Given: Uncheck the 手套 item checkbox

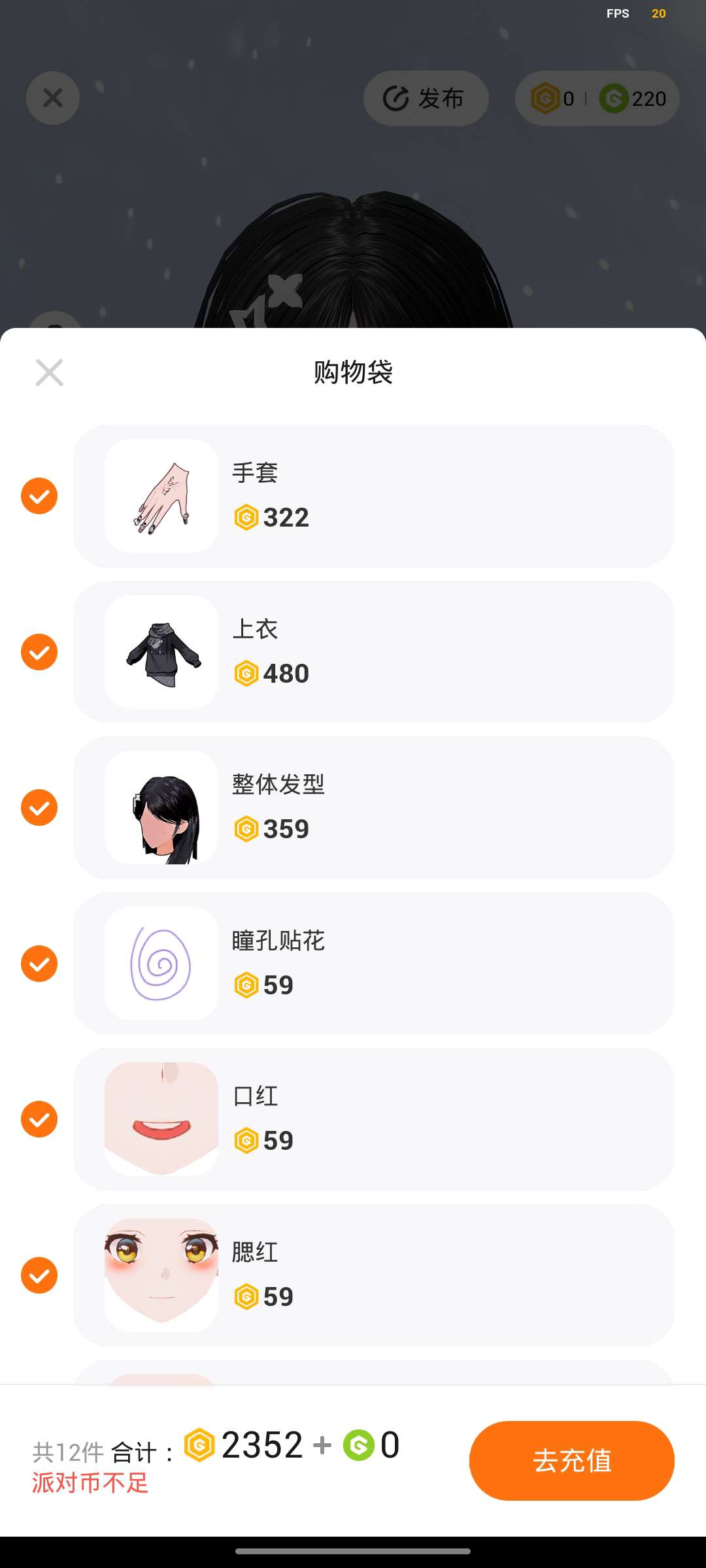Looking at the screenshot, I should coord(39,496).
